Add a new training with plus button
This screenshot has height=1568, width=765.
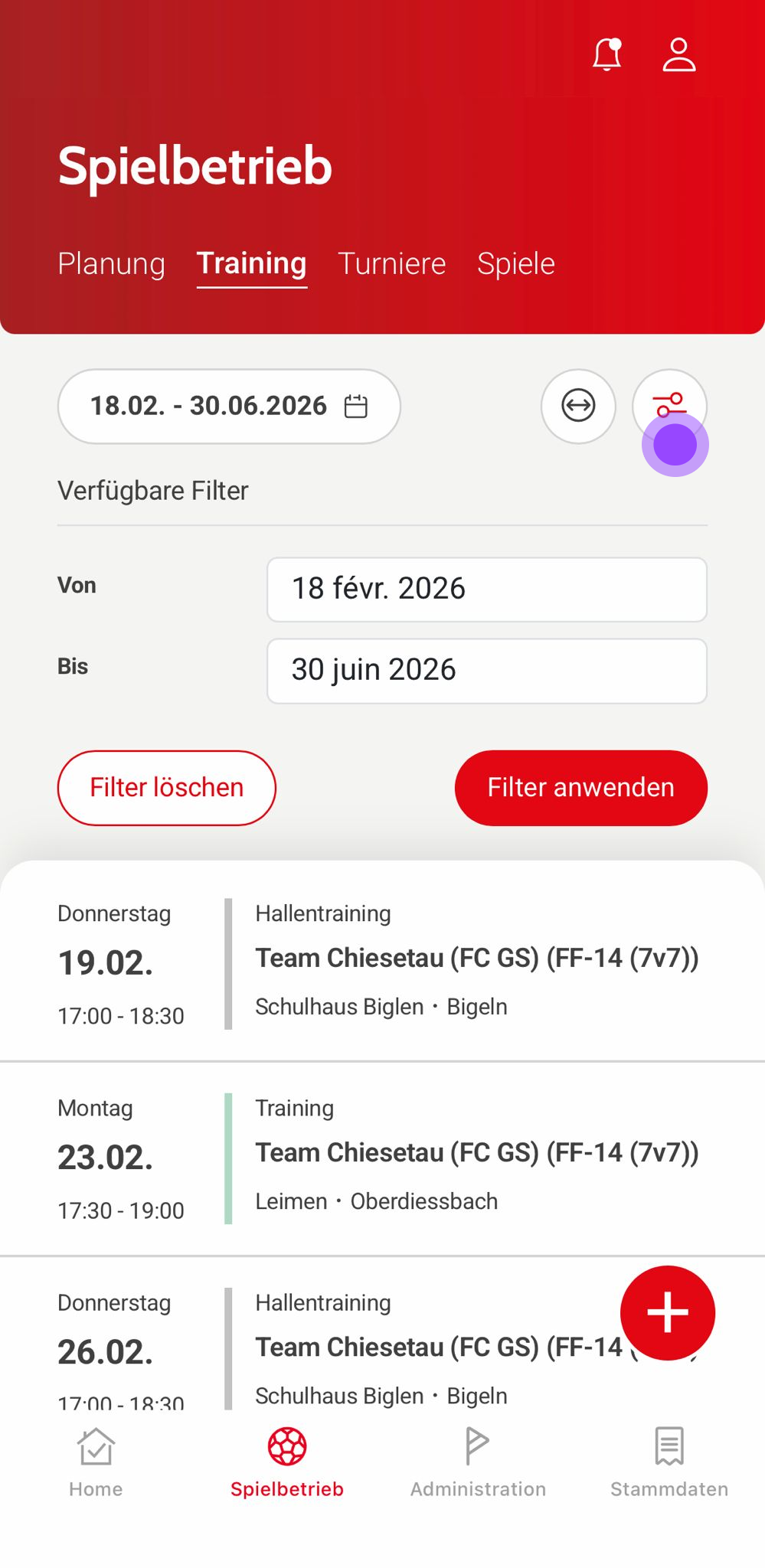667,1312
